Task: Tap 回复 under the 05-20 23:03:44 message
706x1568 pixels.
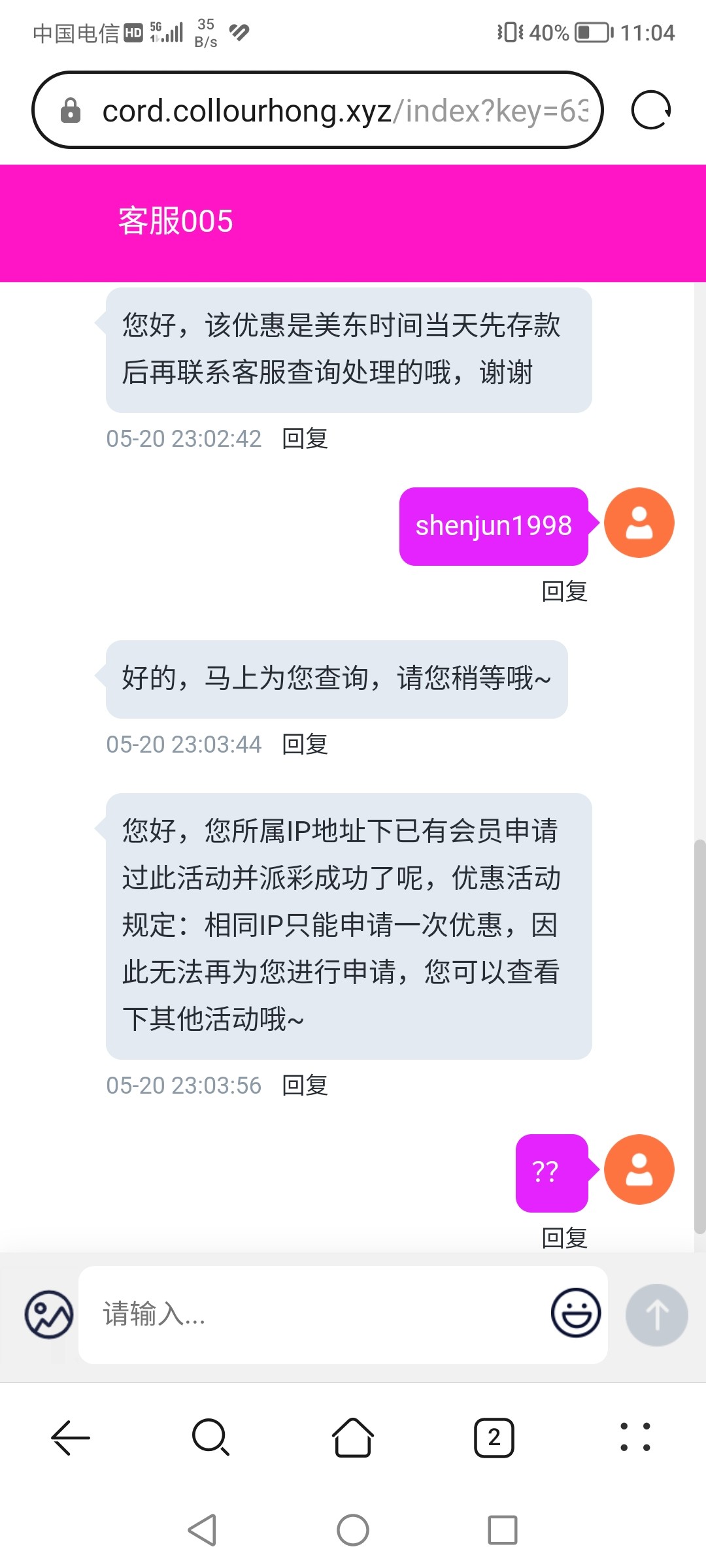Action: pos(304,743)
